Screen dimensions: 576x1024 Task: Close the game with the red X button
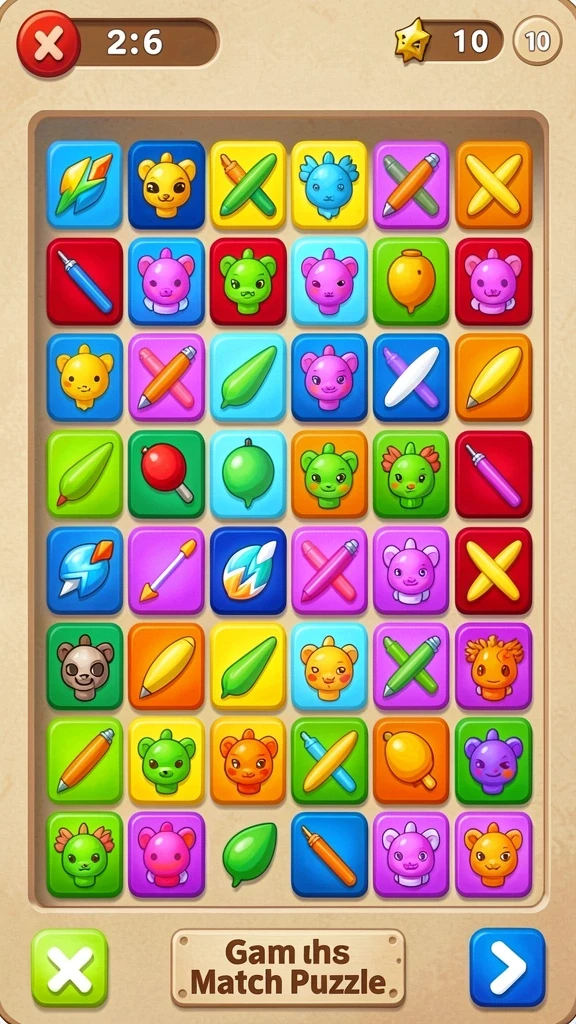coord(48,44)
